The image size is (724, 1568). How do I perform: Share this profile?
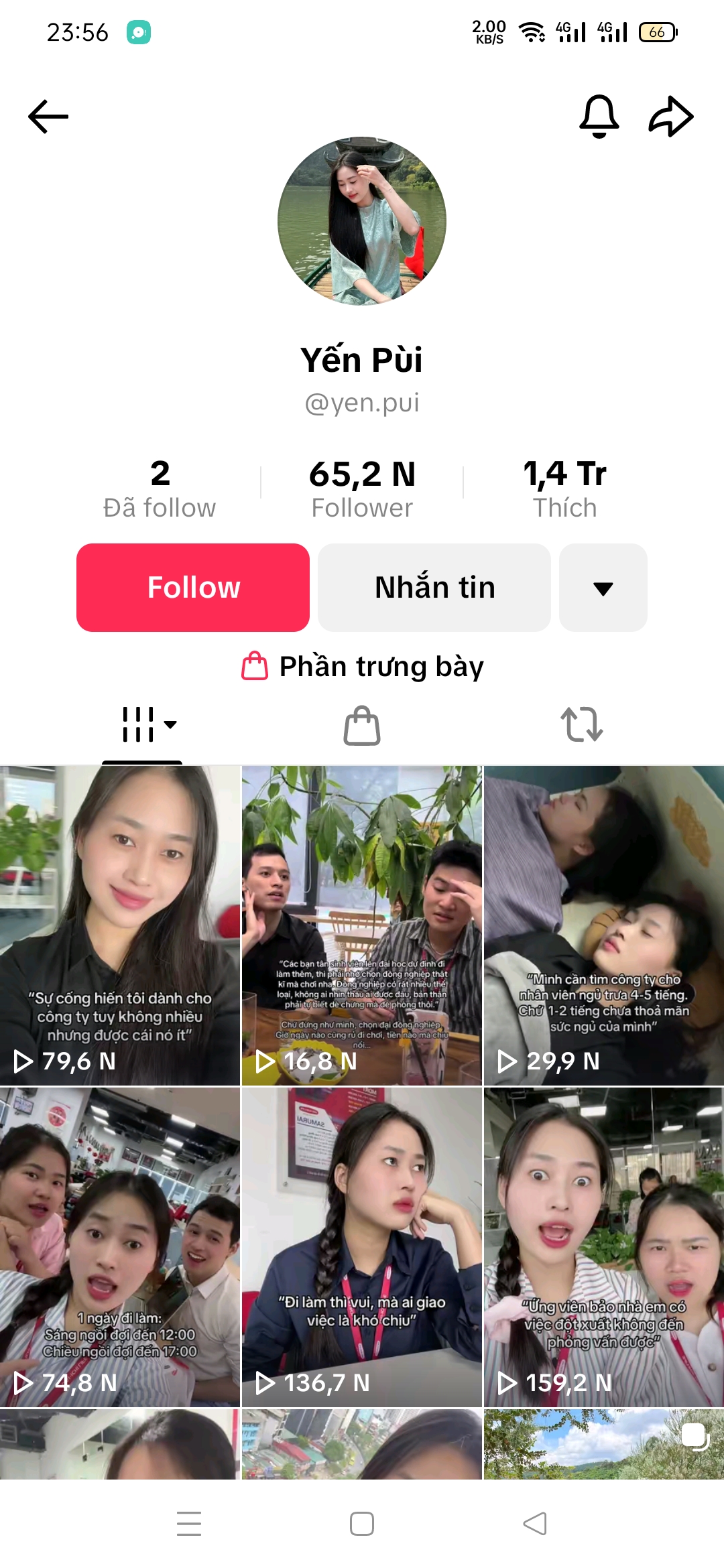(671, 117)
